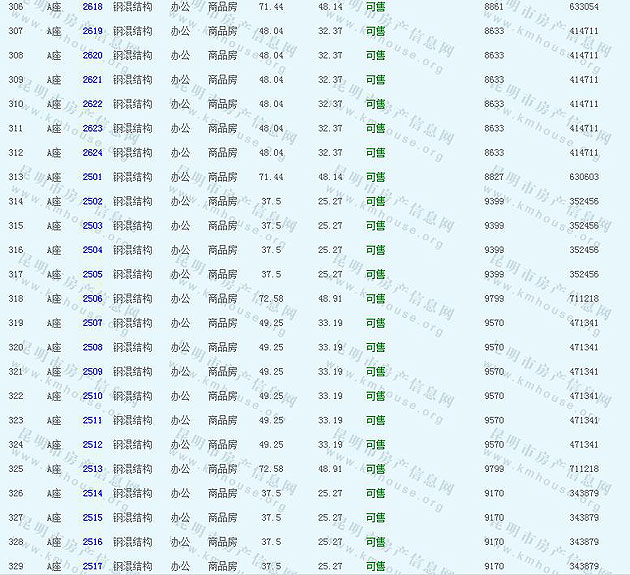View room 2622 details

(x=92, y=104)
